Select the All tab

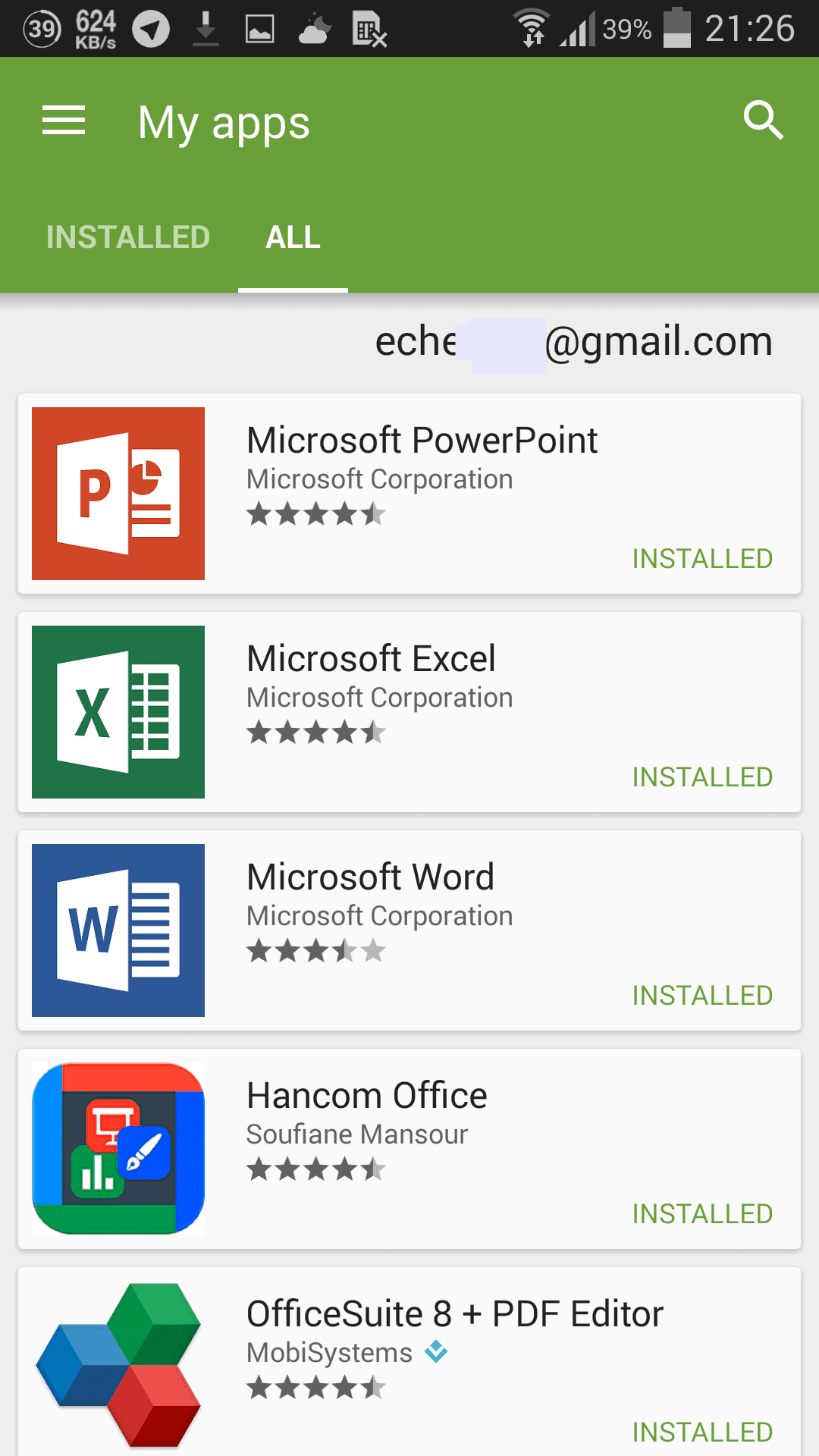293,237
